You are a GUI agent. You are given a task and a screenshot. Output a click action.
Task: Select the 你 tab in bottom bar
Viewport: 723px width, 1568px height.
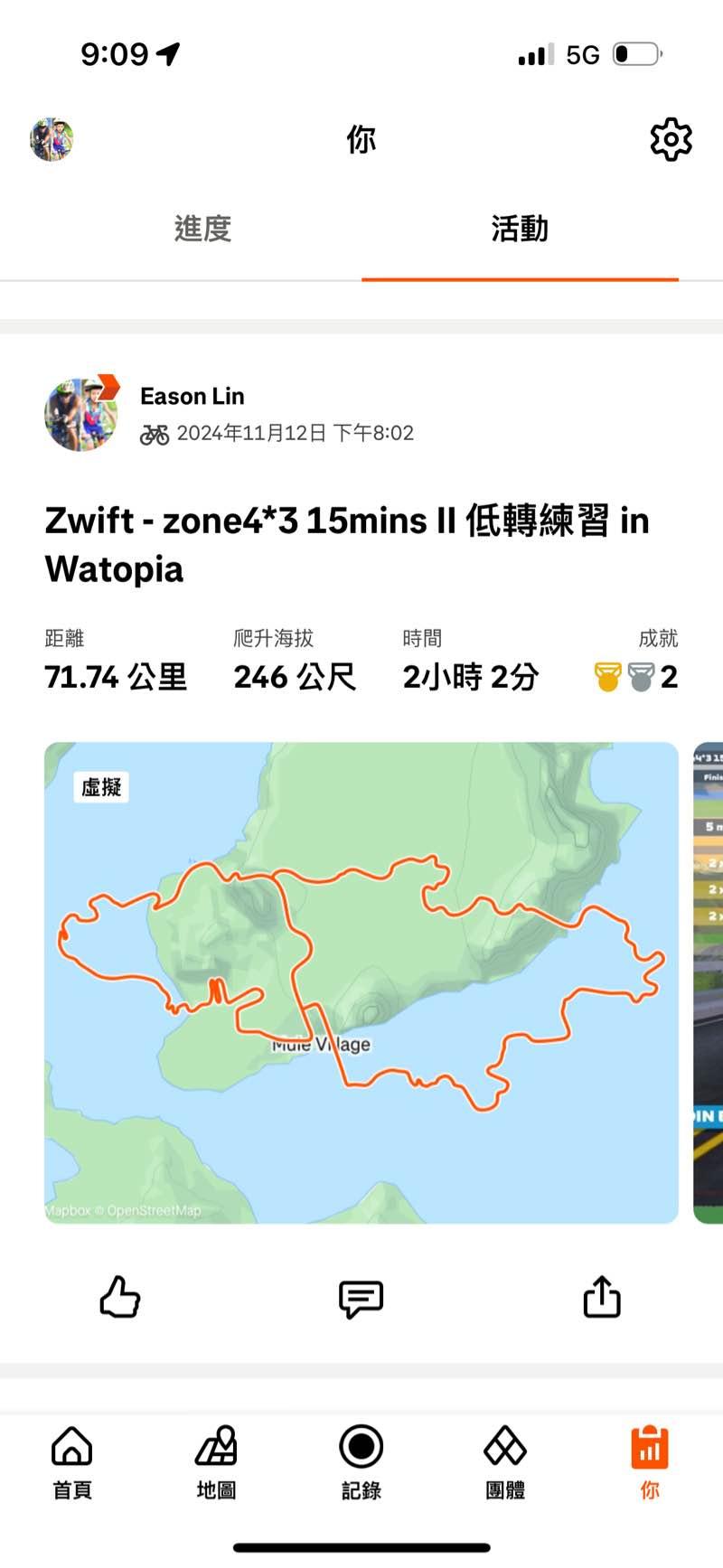(650, 1462)
